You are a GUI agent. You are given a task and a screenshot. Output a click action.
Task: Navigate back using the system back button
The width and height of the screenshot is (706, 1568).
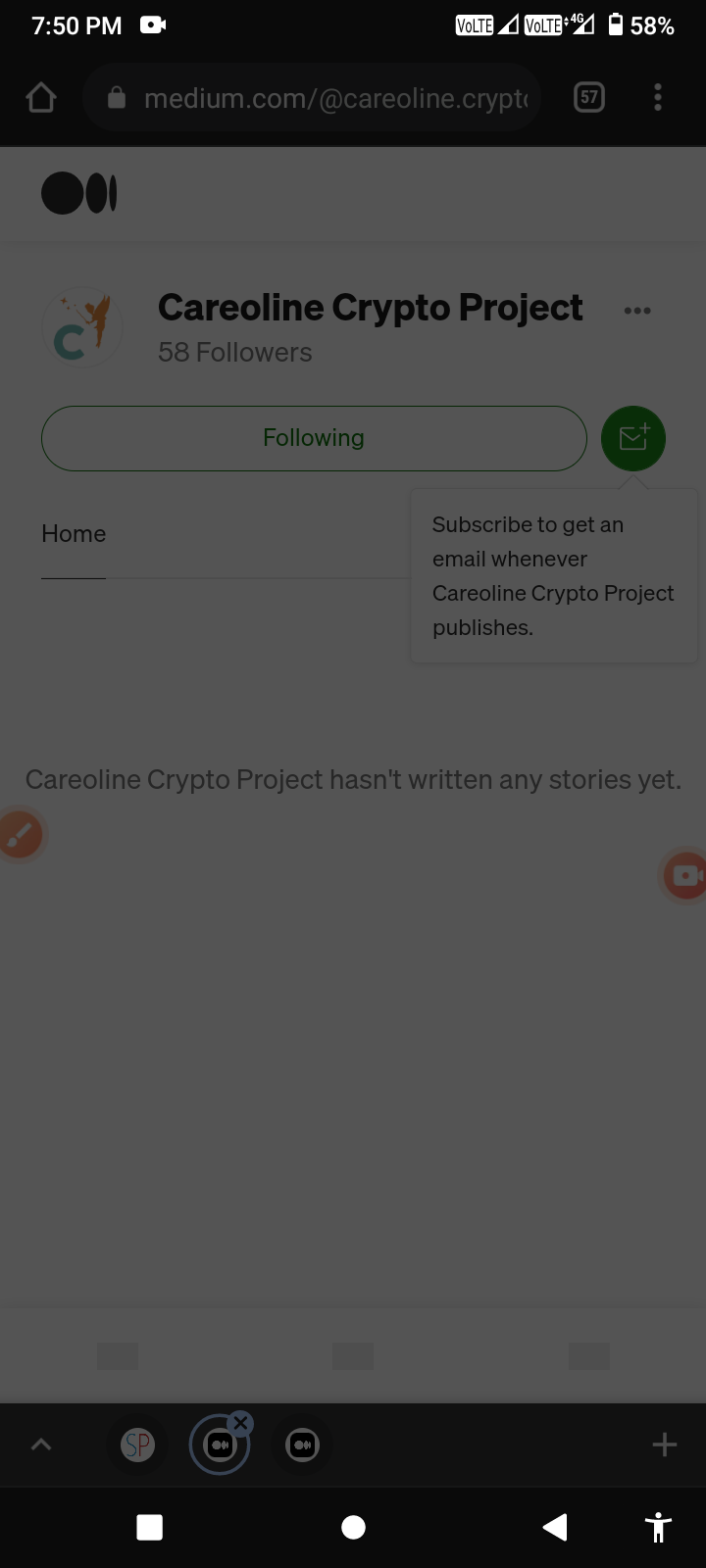555,1527
